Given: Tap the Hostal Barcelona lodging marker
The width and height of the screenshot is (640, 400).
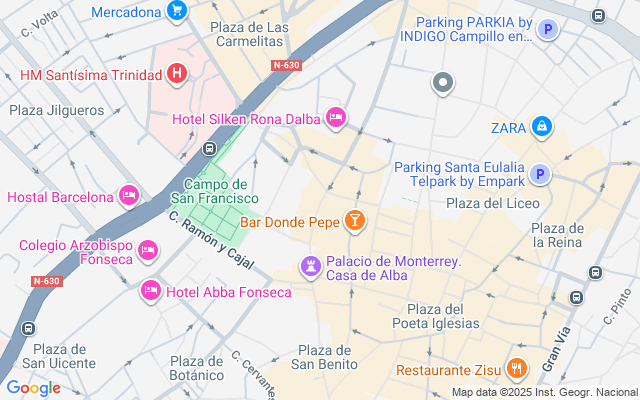Looking at the screenshot, I should [129, 196].
